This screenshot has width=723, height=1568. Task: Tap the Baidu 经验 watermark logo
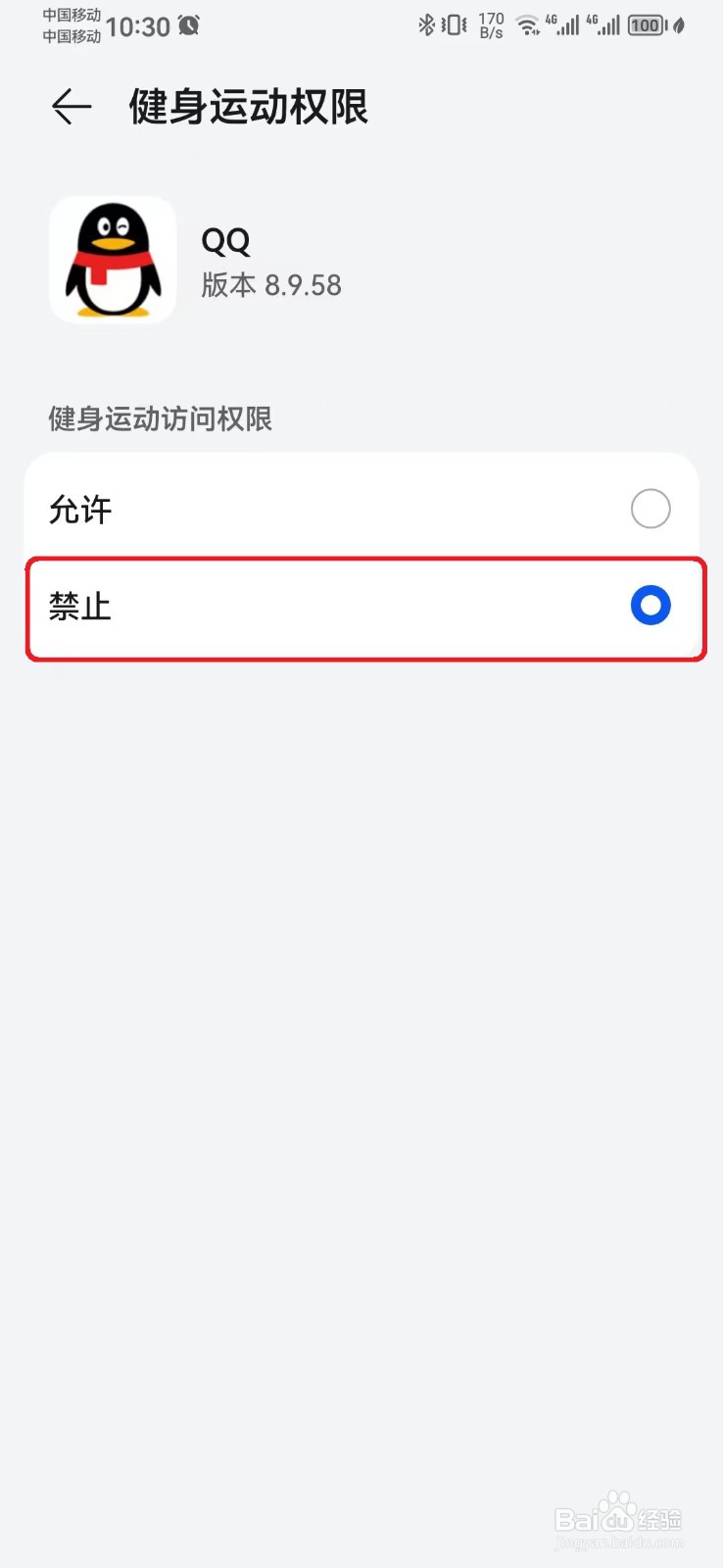coord(617,1519)
